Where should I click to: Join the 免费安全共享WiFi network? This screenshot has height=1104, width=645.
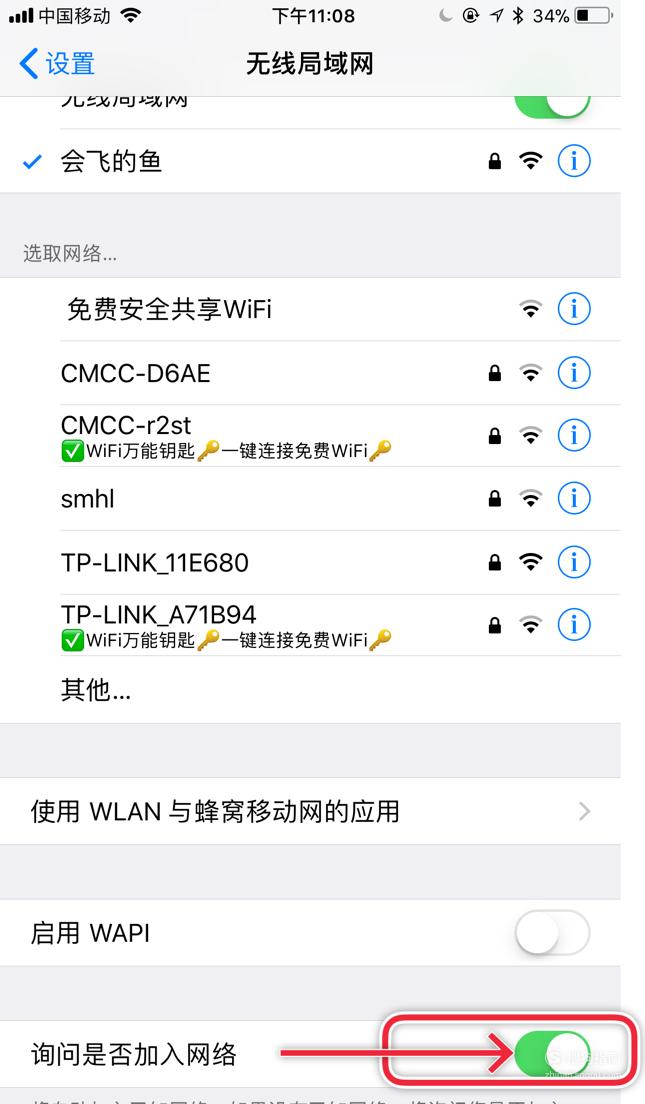tap(310, 309)
